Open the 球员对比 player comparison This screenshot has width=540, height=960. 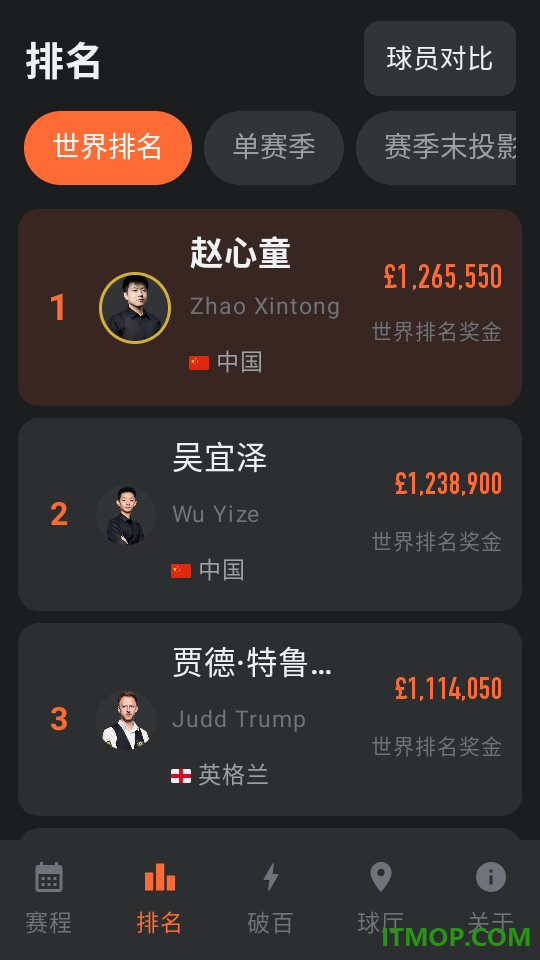tap(440, 59)
